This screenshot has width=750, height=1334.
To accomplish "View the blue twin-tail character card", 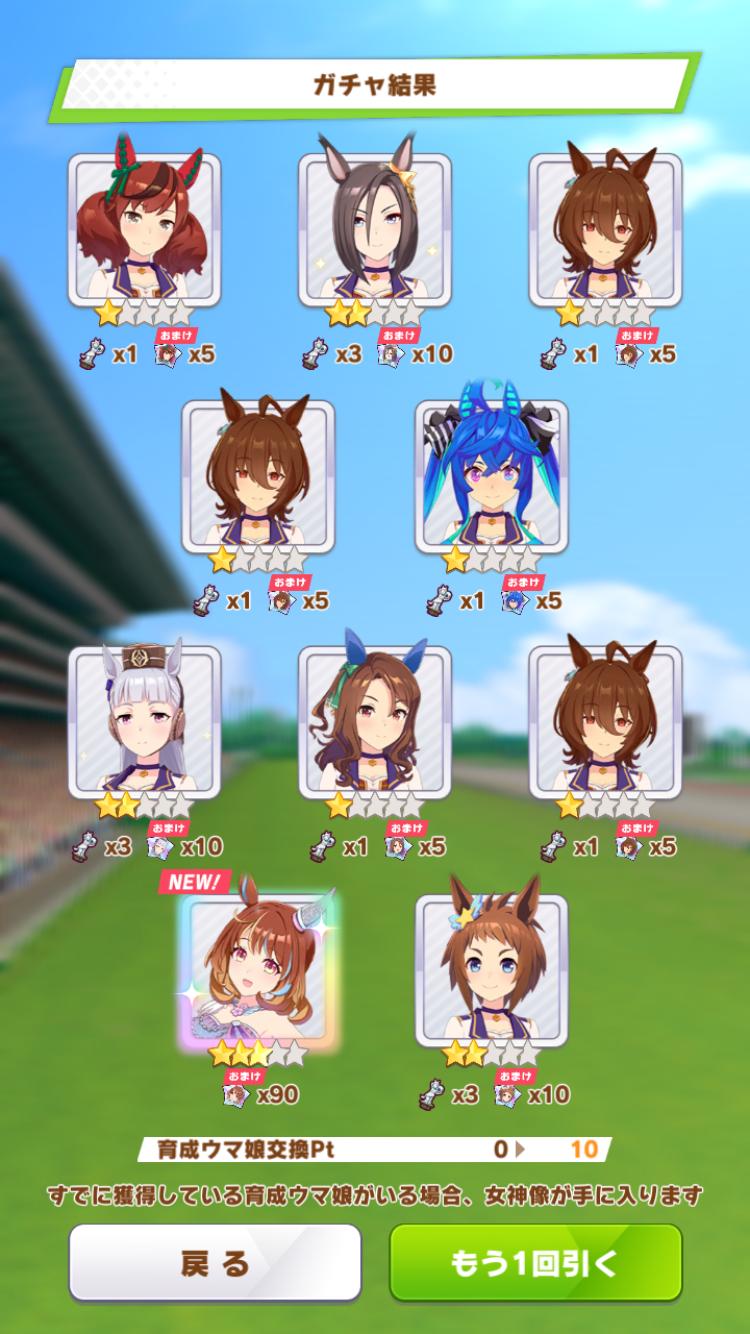I will pos(491,476).
